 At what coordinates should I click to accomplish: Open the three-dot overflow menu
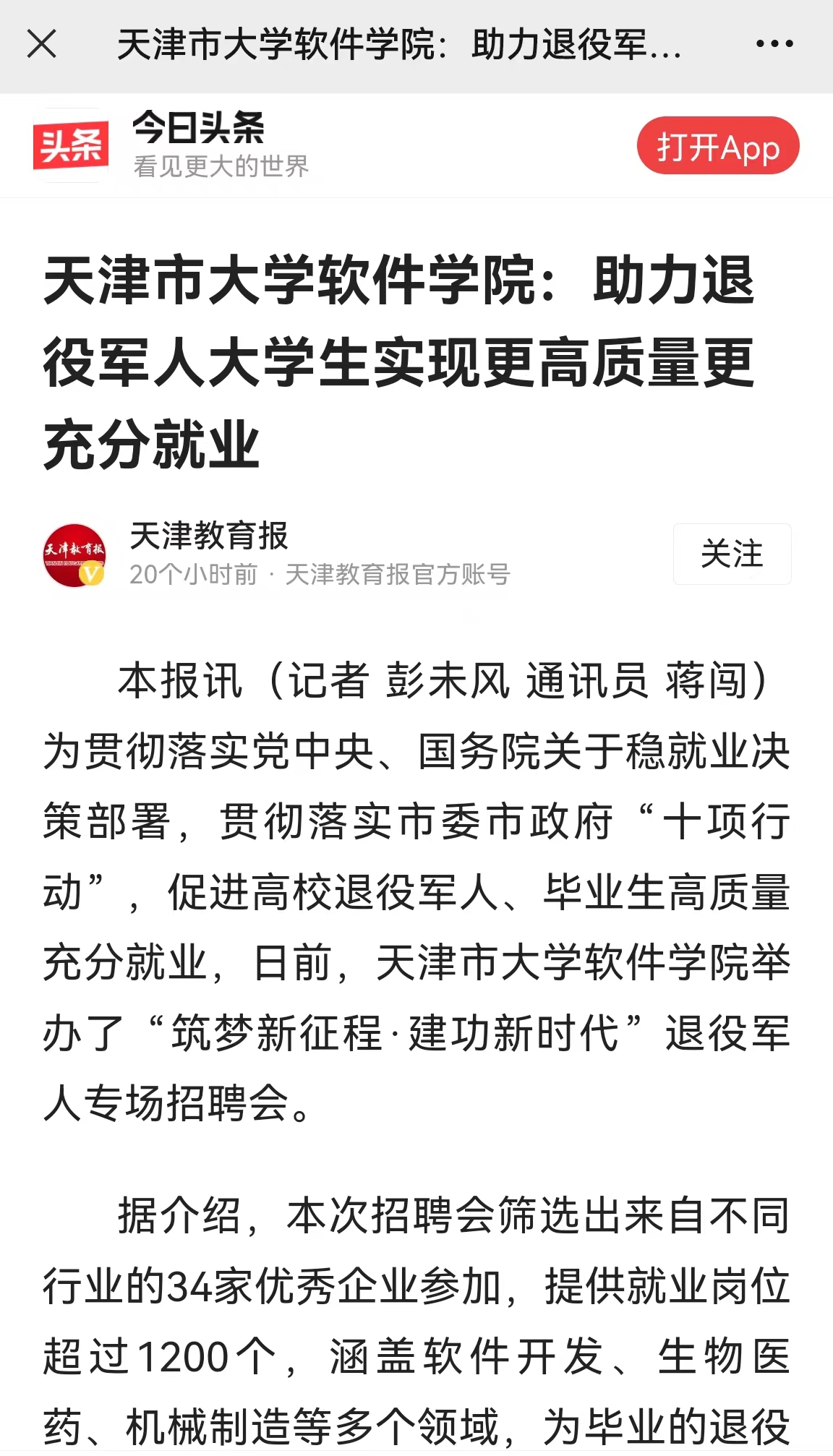[774, 44]
